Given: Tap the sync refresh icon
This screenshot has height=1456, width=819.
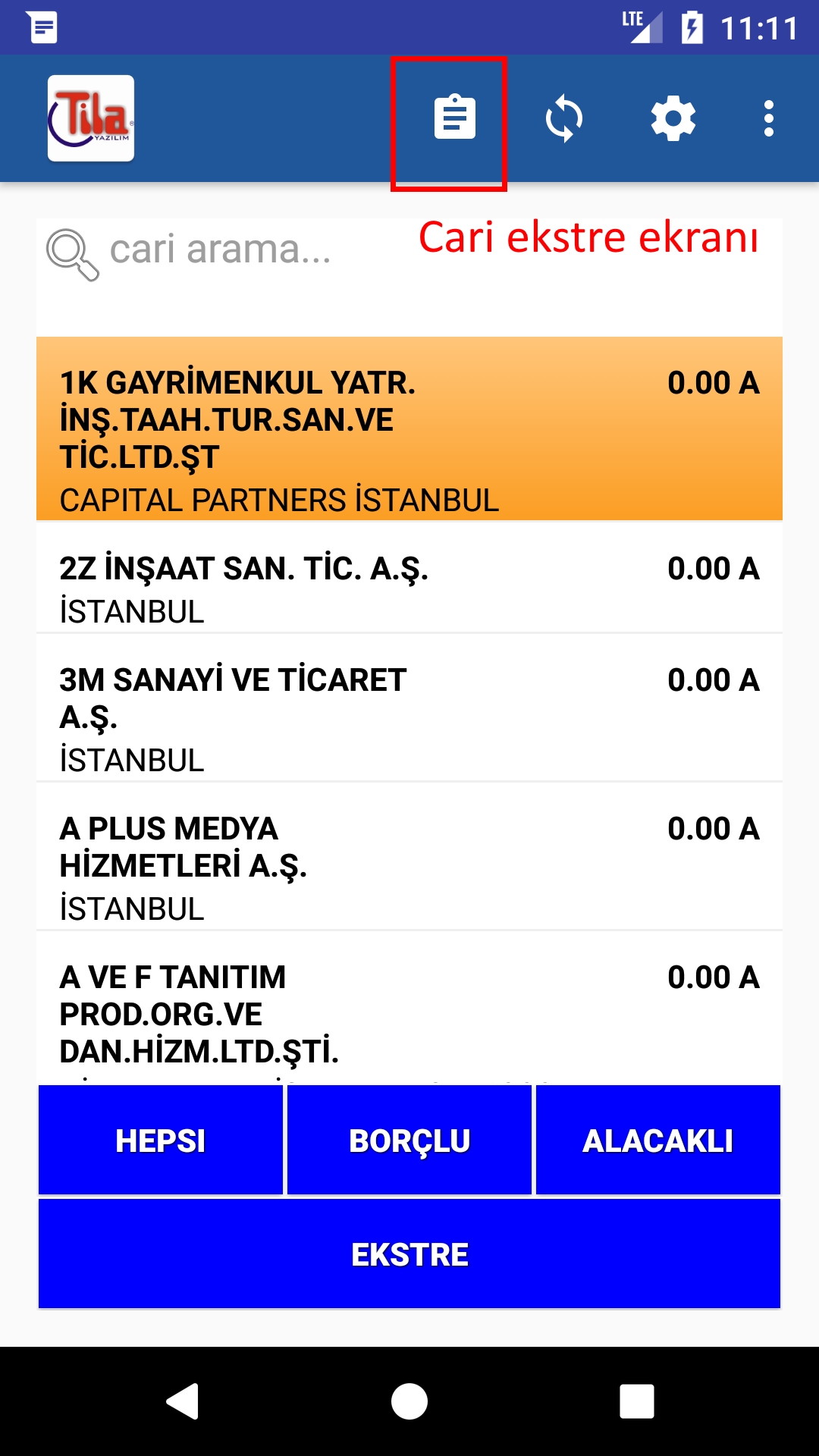Looking at the screenshot, I should point(564,118).
